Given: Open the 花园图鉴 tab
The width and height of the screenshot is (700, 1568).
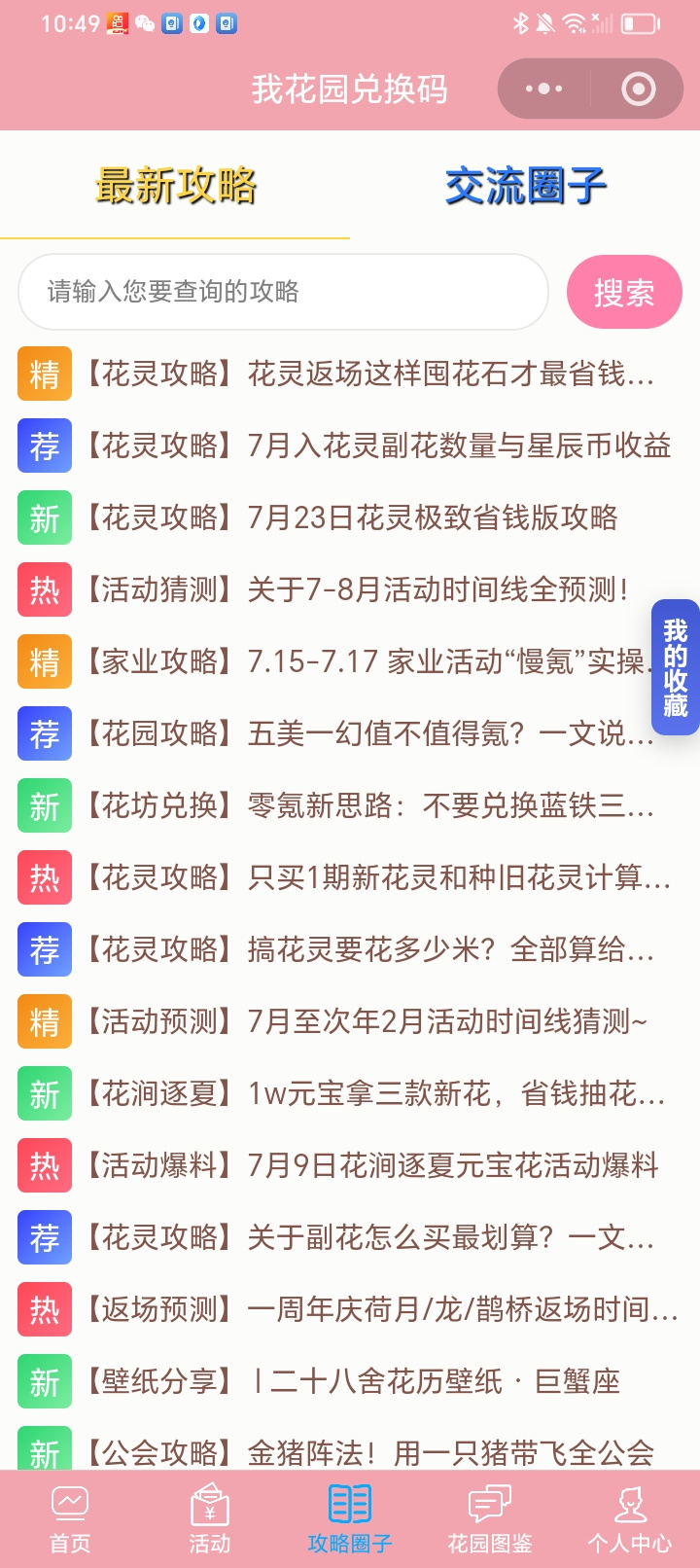Looking at the screenshot, I should click(x=490, y=1519).
